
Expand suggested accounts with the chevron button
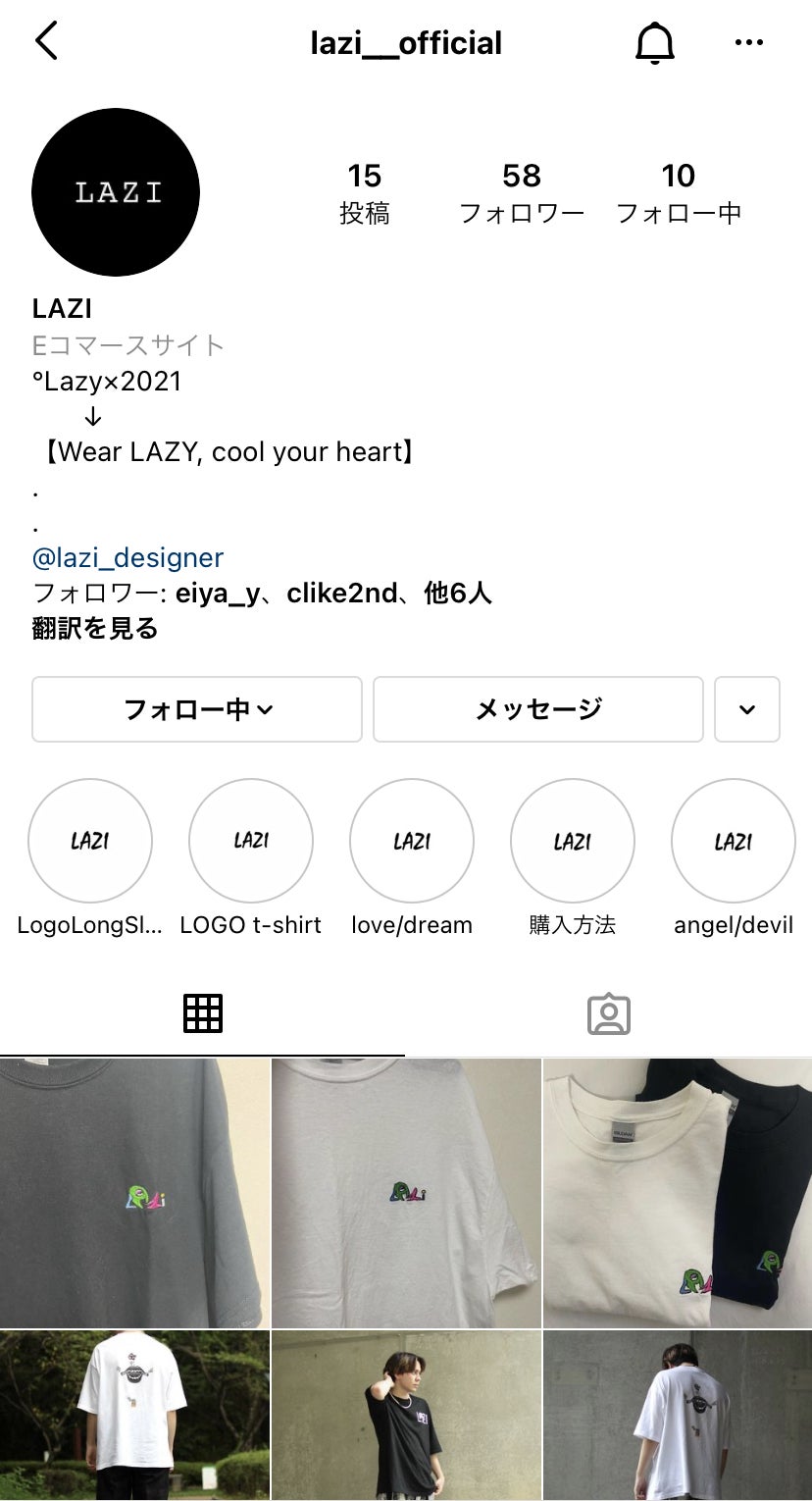tap(747, 708)
